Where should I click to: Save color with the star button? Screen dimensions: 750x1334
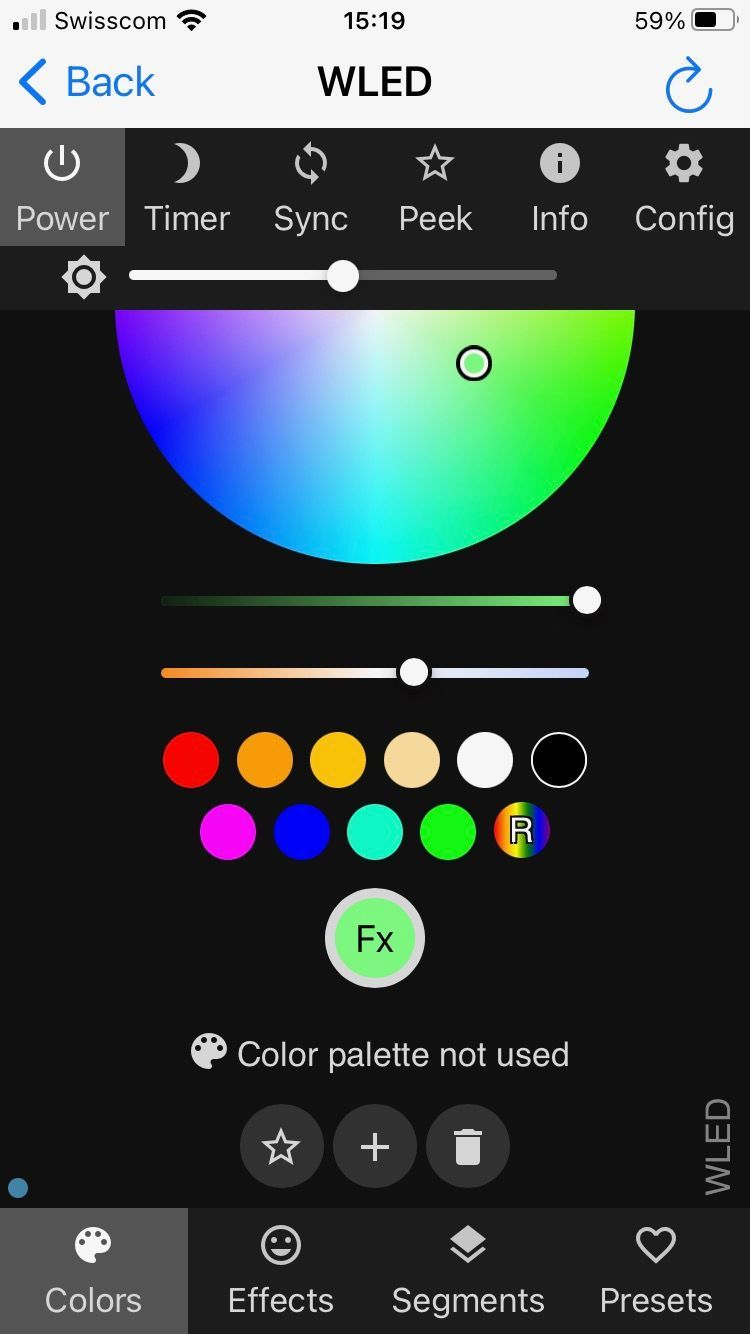[281, 1147]
